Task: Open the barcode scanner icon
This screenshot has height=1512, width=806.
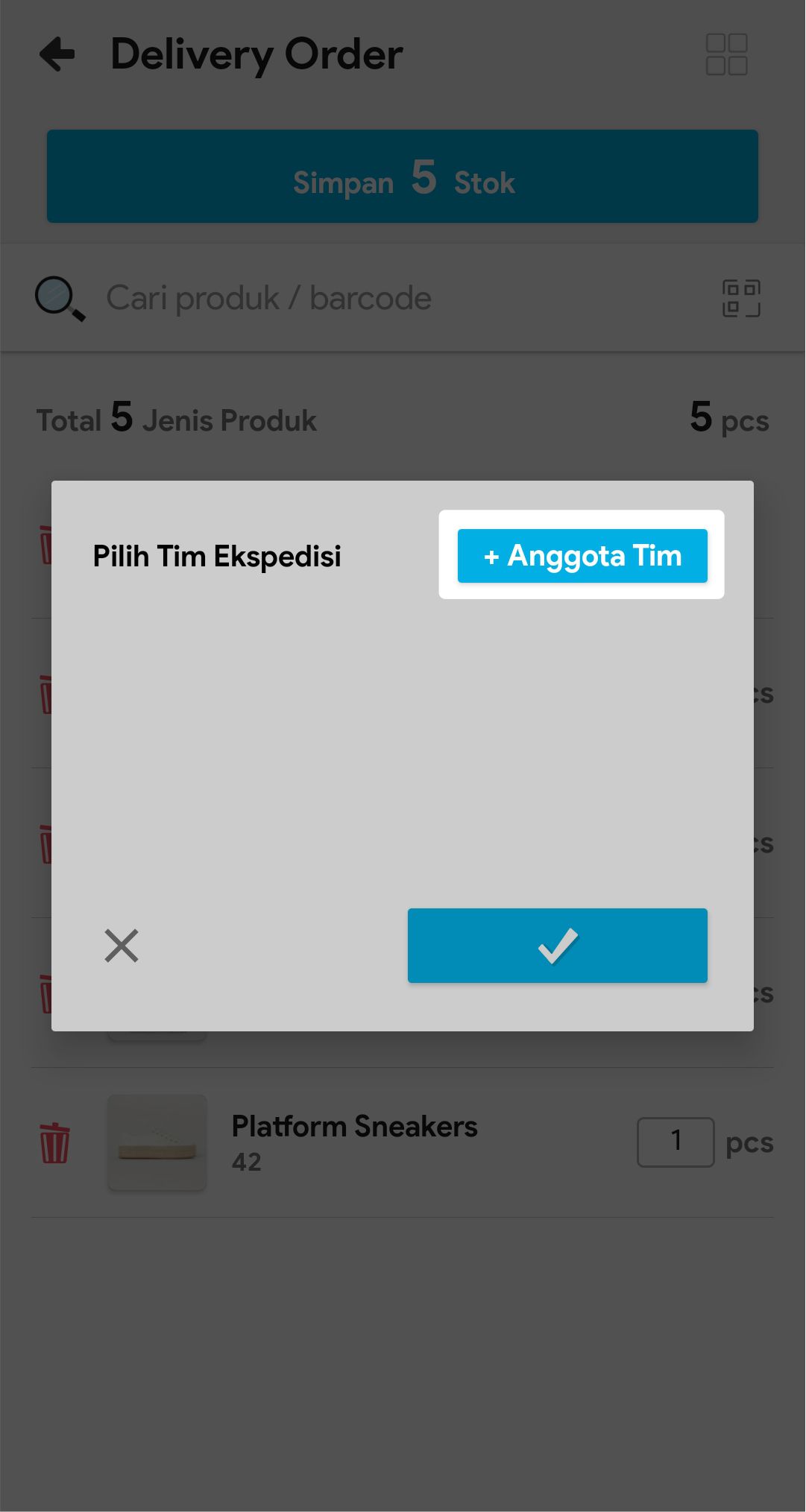Action: coord(741,298)
